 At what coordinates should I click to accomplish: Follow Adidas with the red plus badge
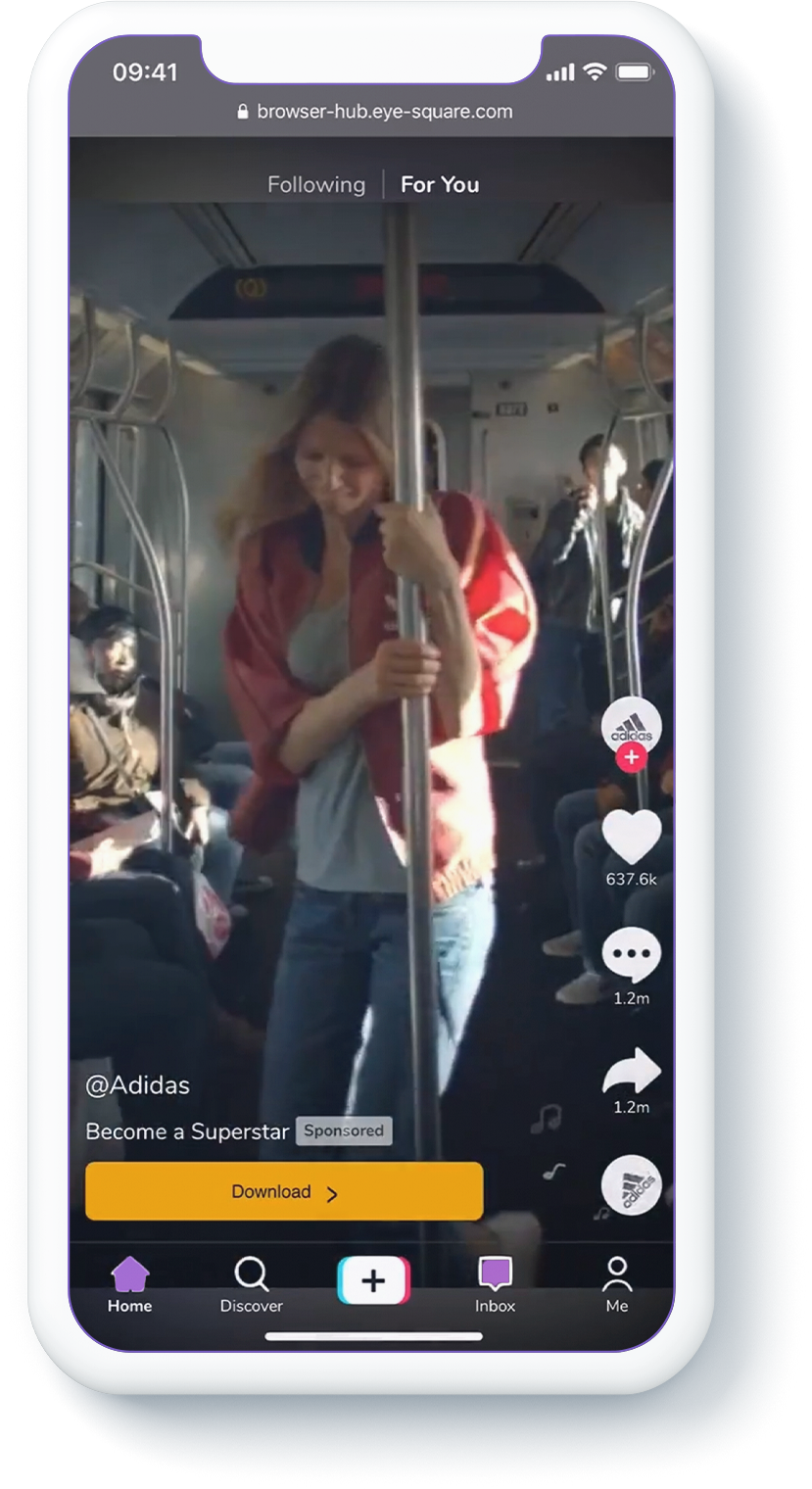[632, 757]
